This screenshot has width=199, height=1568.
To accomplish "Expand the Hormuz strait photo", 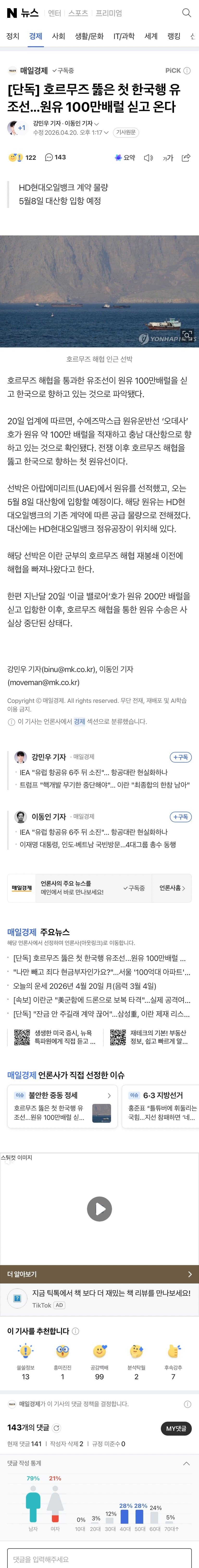I will pyautogui.click(x=187, y=335).
